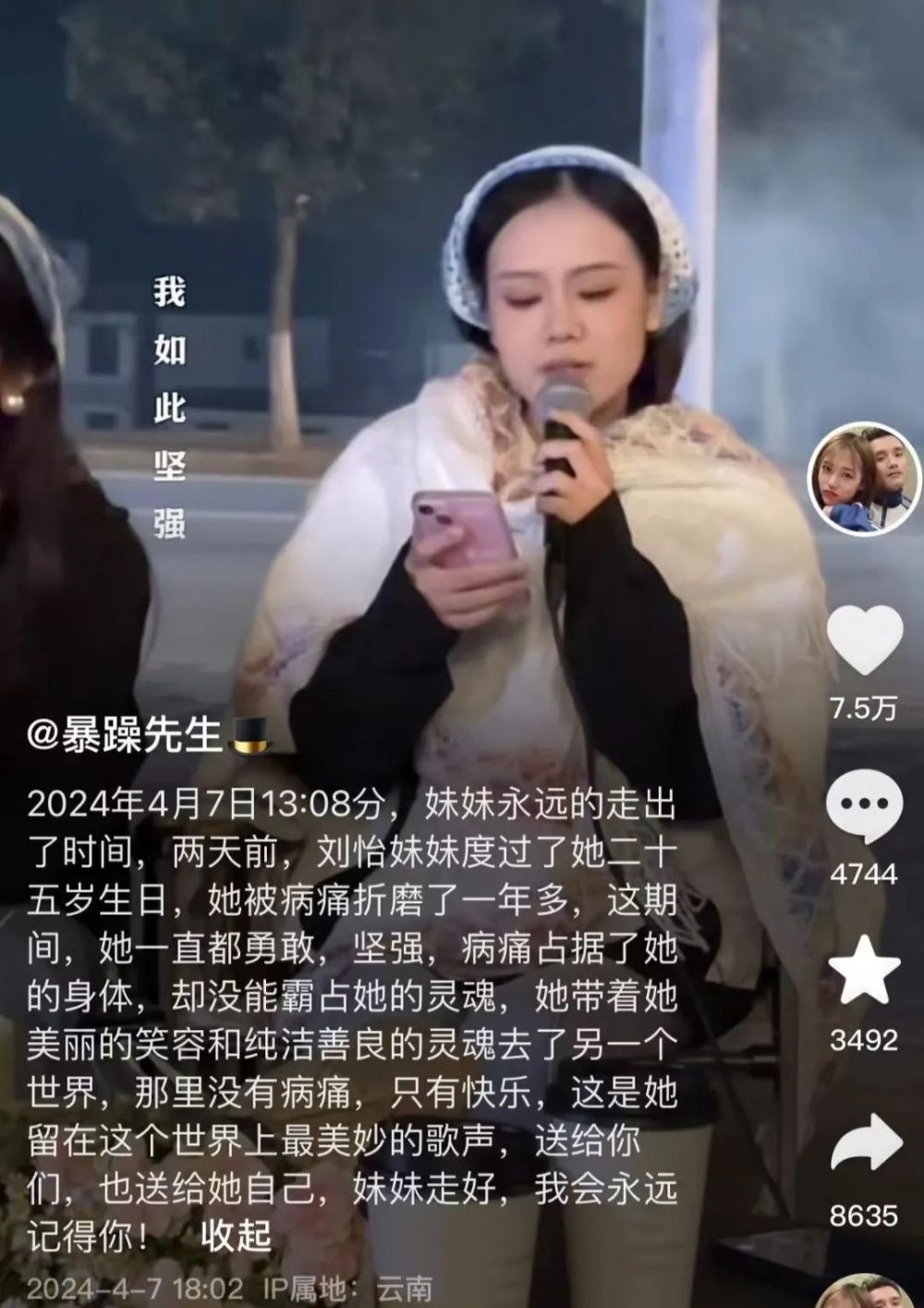
Task: Like this video with the heart
Action: pyautogui.click(x=864, y=640)
